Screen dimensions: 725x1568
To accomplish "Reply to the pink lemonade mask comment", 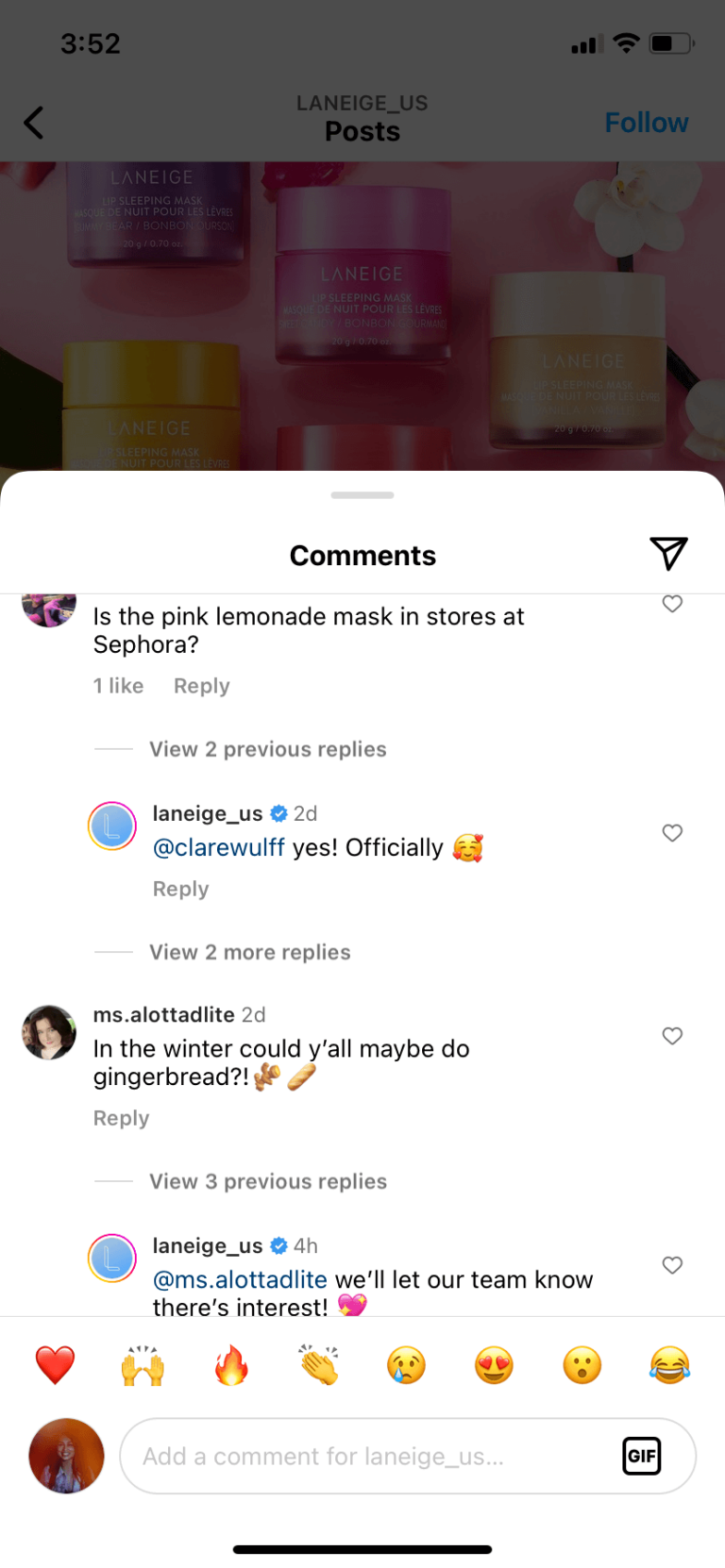I will [201, 686].
